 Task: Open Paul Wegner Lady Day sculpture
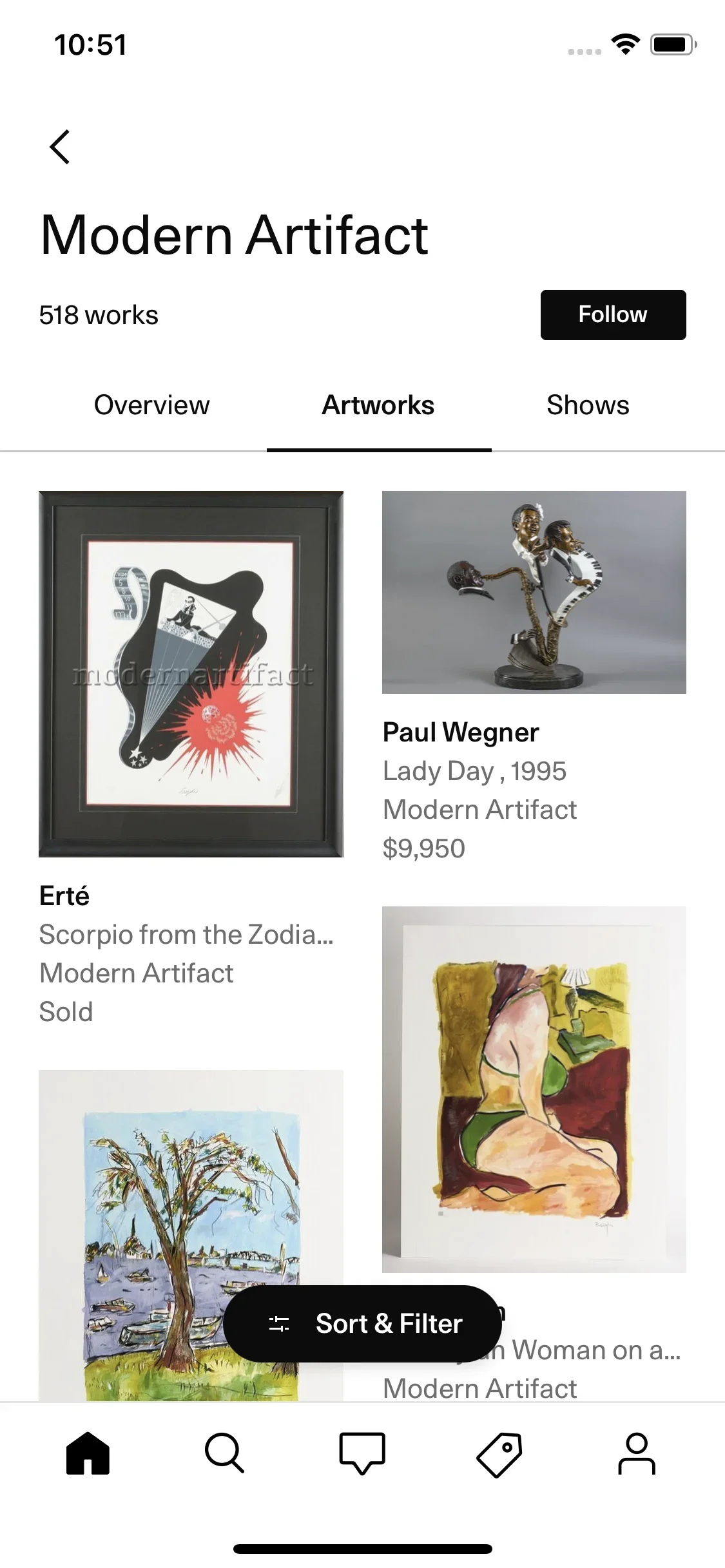534,592
